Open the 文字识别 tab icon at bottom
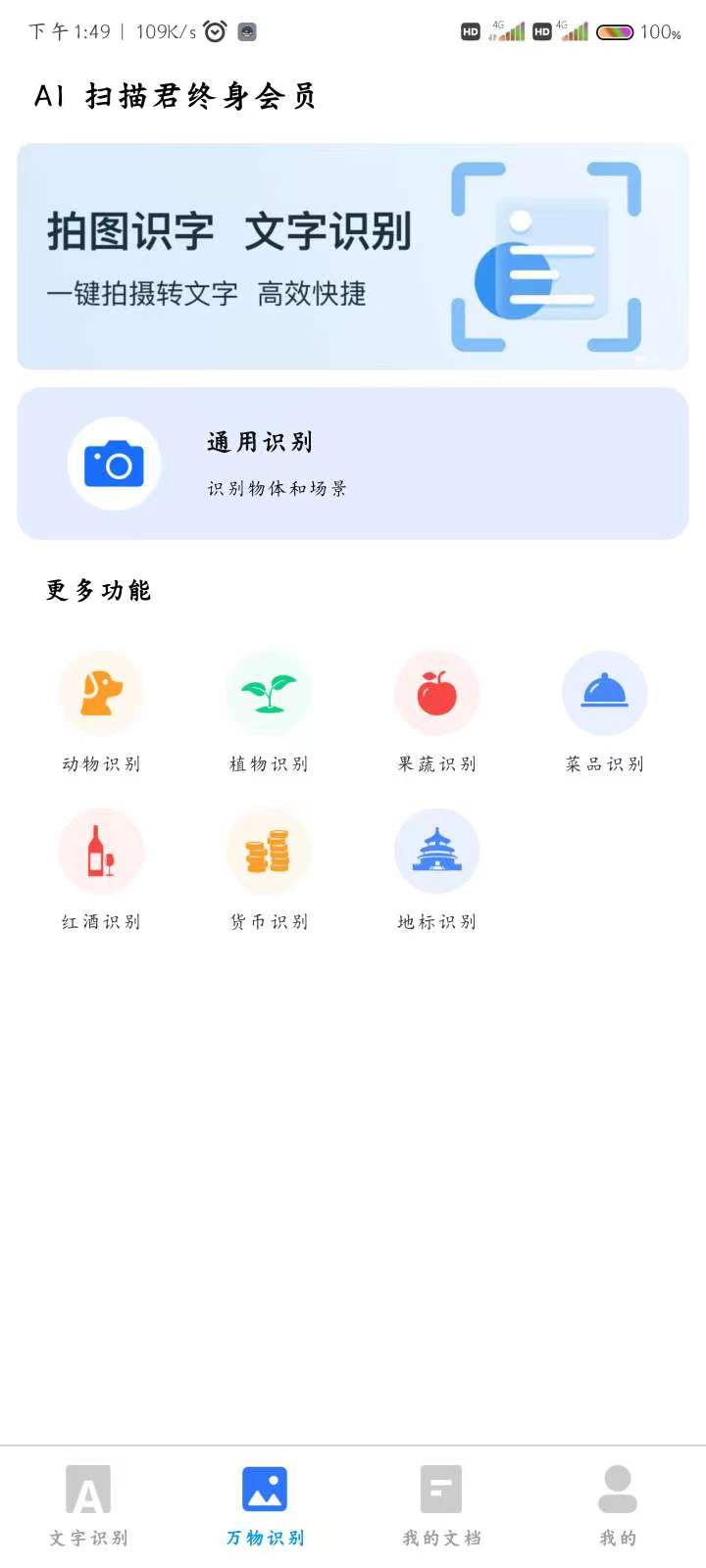 87,1488
